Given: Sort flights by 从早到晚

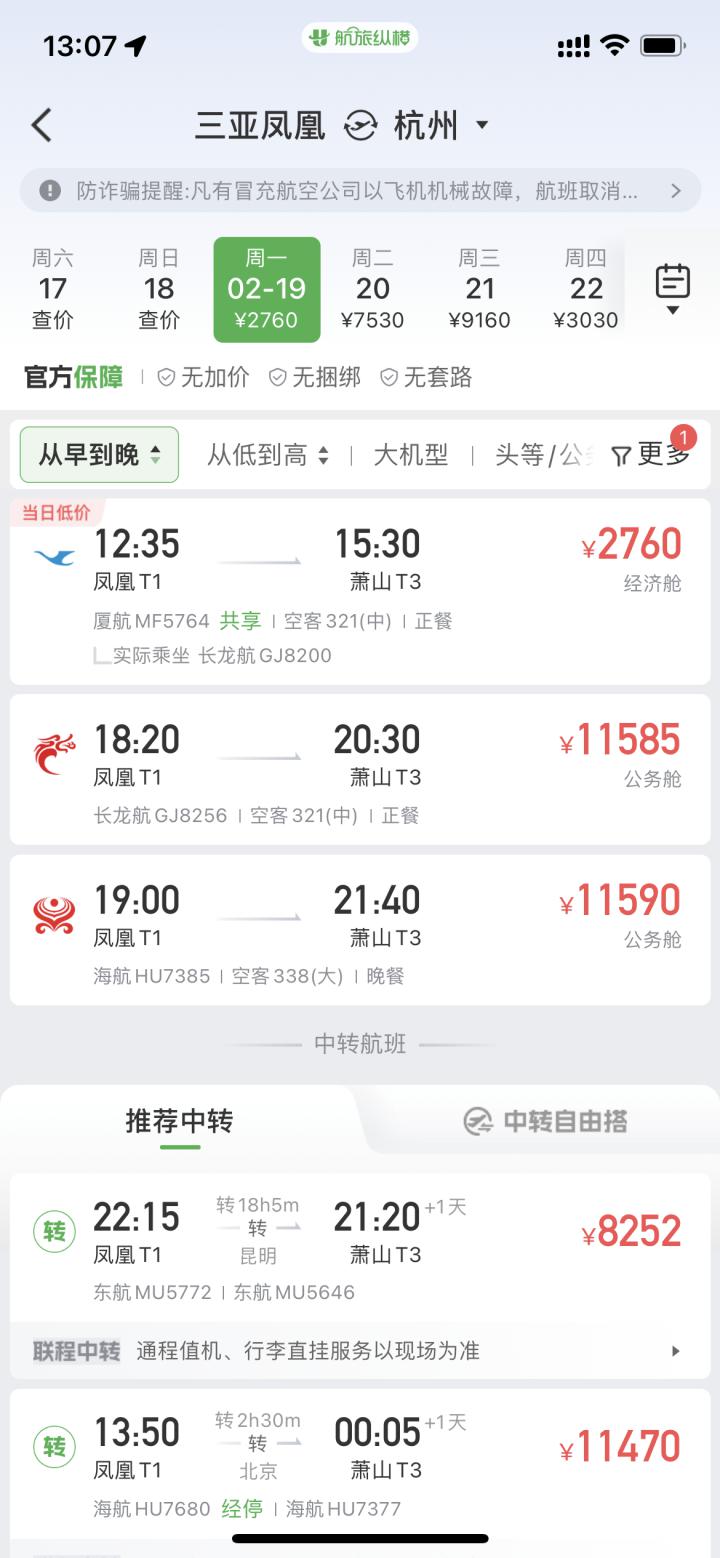Looking at the screenshot, I should coord(99,455).
